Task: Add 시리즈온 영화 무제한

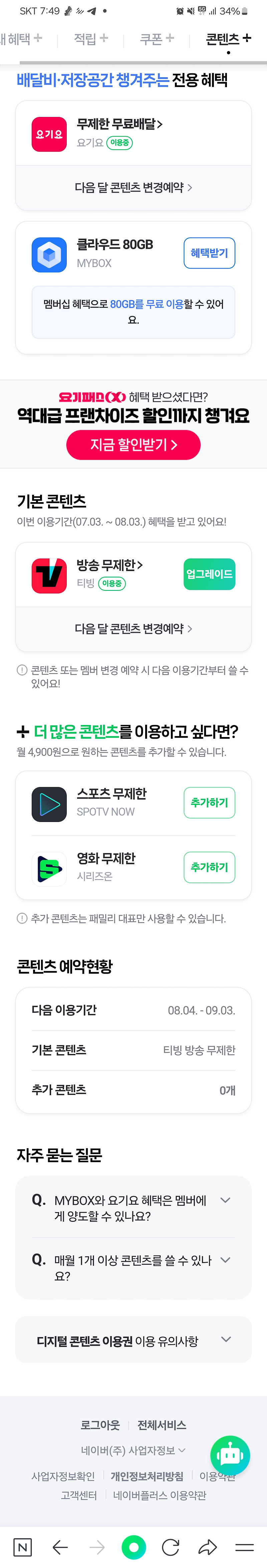Action: pos(209,867)
